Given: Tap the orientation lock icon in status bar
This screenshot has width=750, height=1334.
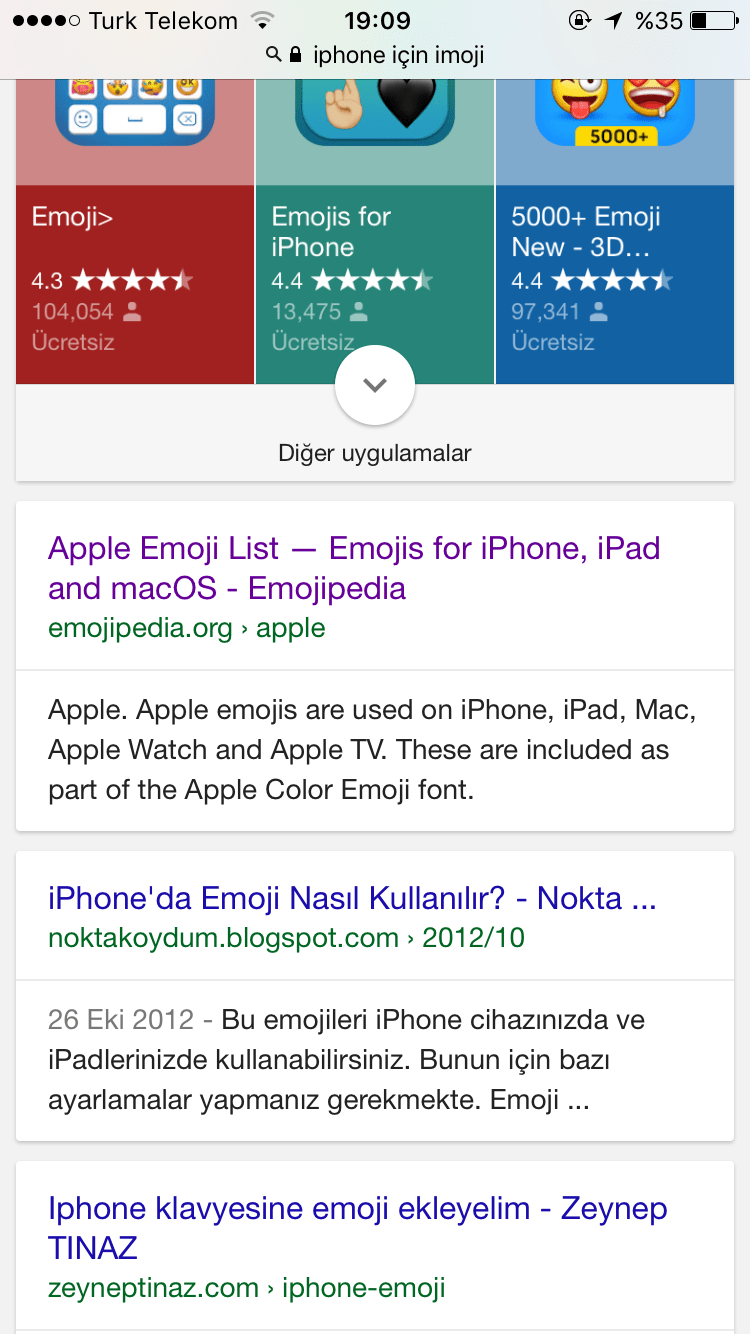Looking at the screenshot, I should point(580,19).
